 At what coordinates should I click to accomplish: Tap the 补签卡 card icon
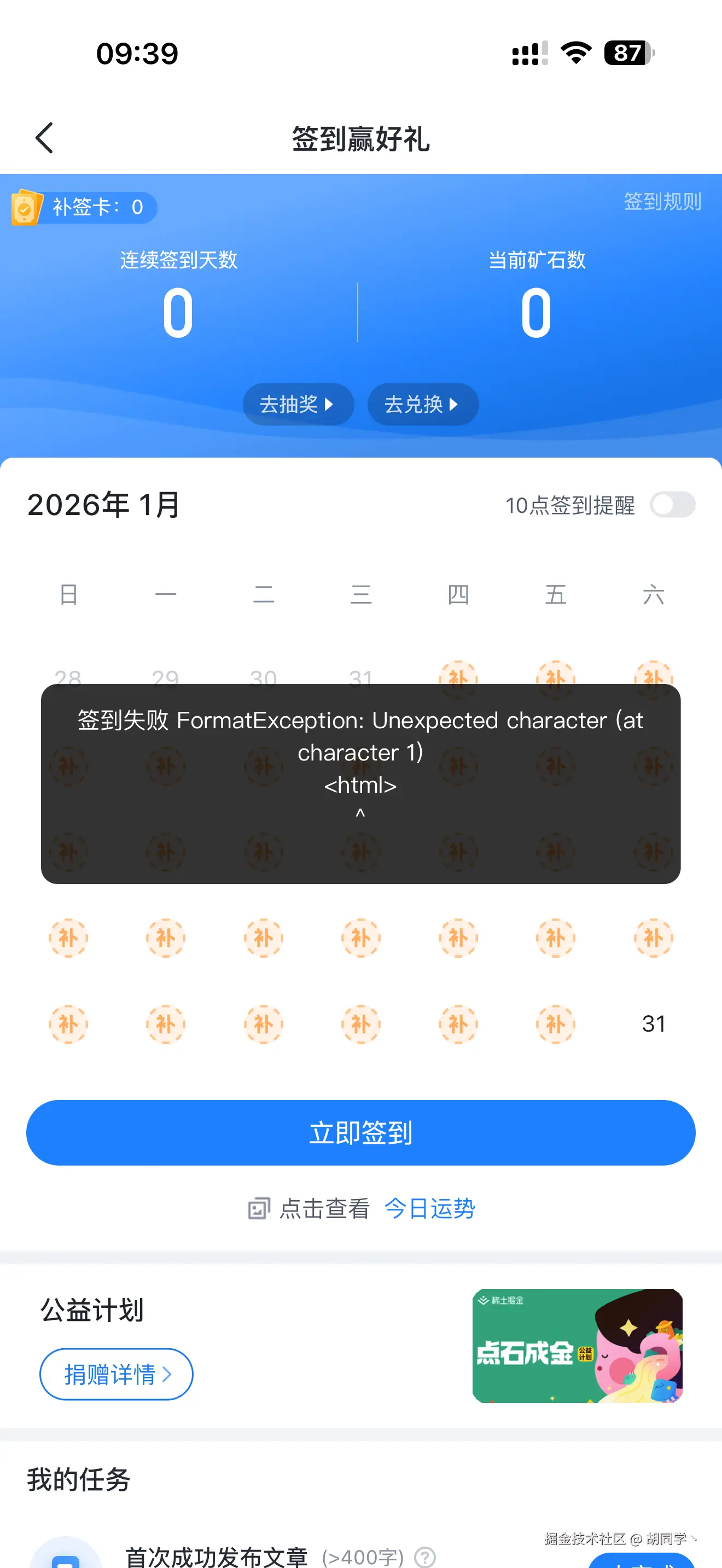(x=26, y=207)
